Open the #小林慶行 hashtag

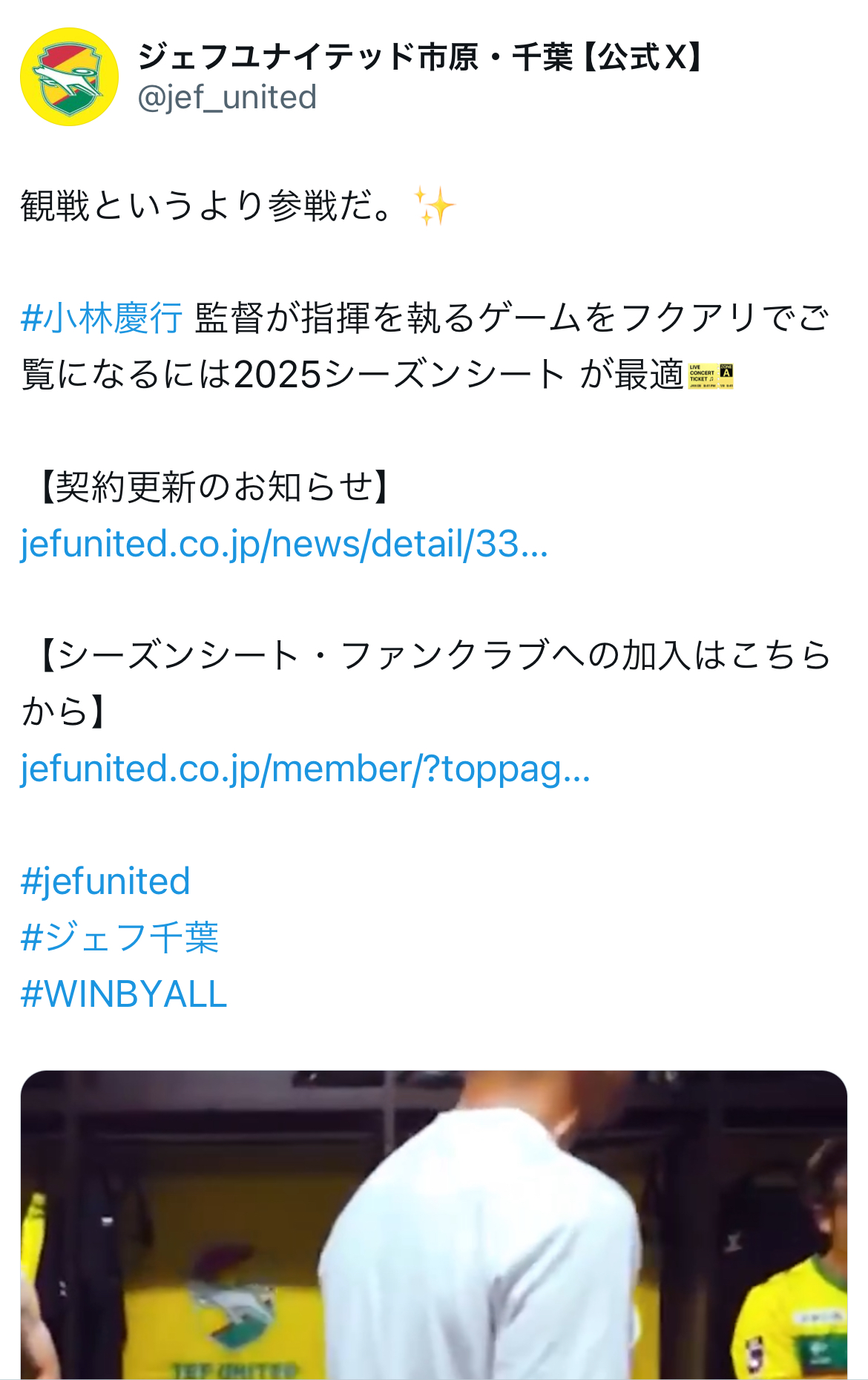click(x=102, y=318)
